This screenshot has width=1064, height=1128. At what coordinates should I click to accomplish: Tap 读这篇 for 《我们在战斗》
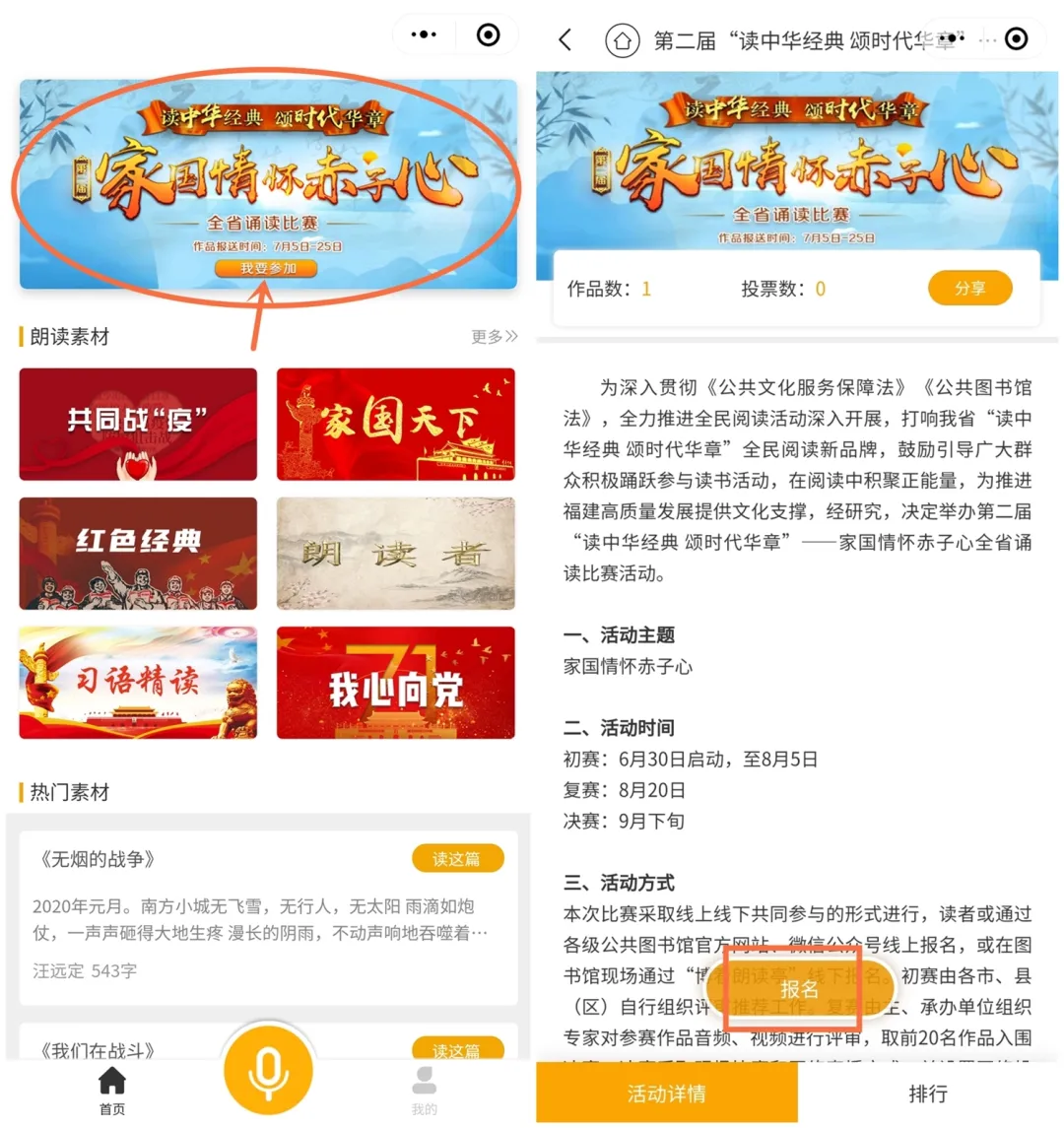457,1049
